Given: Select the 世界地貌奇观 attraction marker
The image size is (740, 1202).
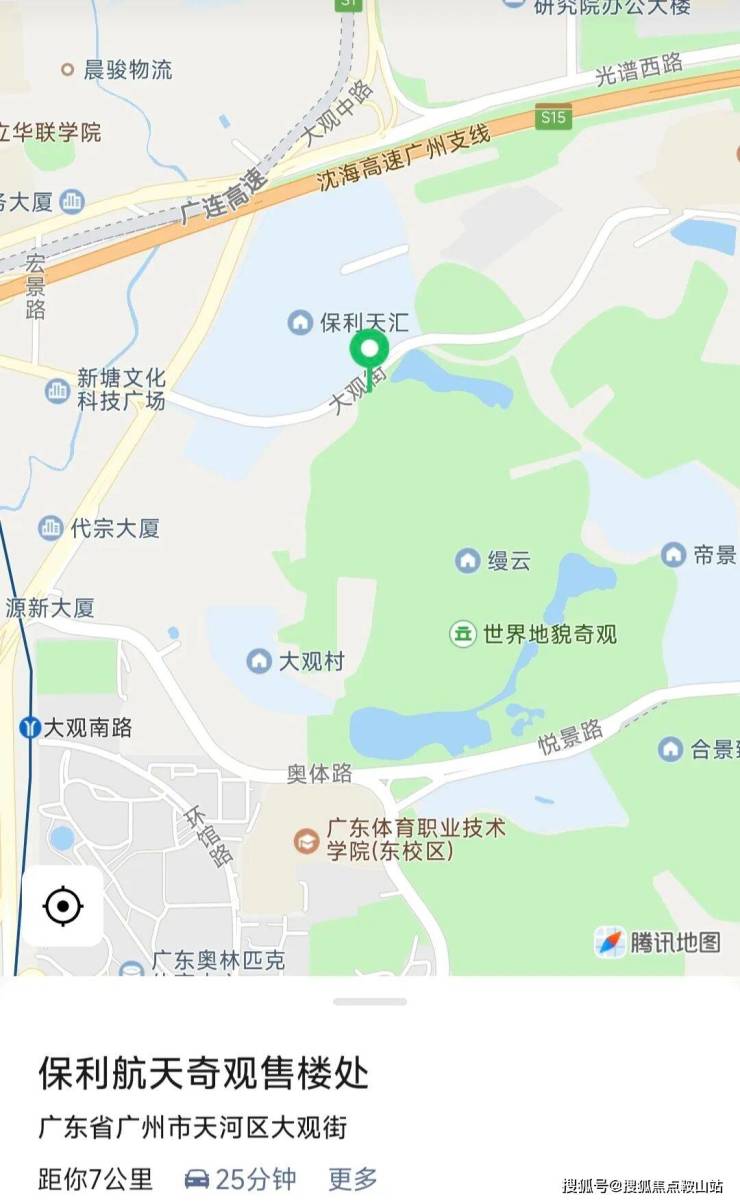Looking at the screenshot, I should coord(462,633).
